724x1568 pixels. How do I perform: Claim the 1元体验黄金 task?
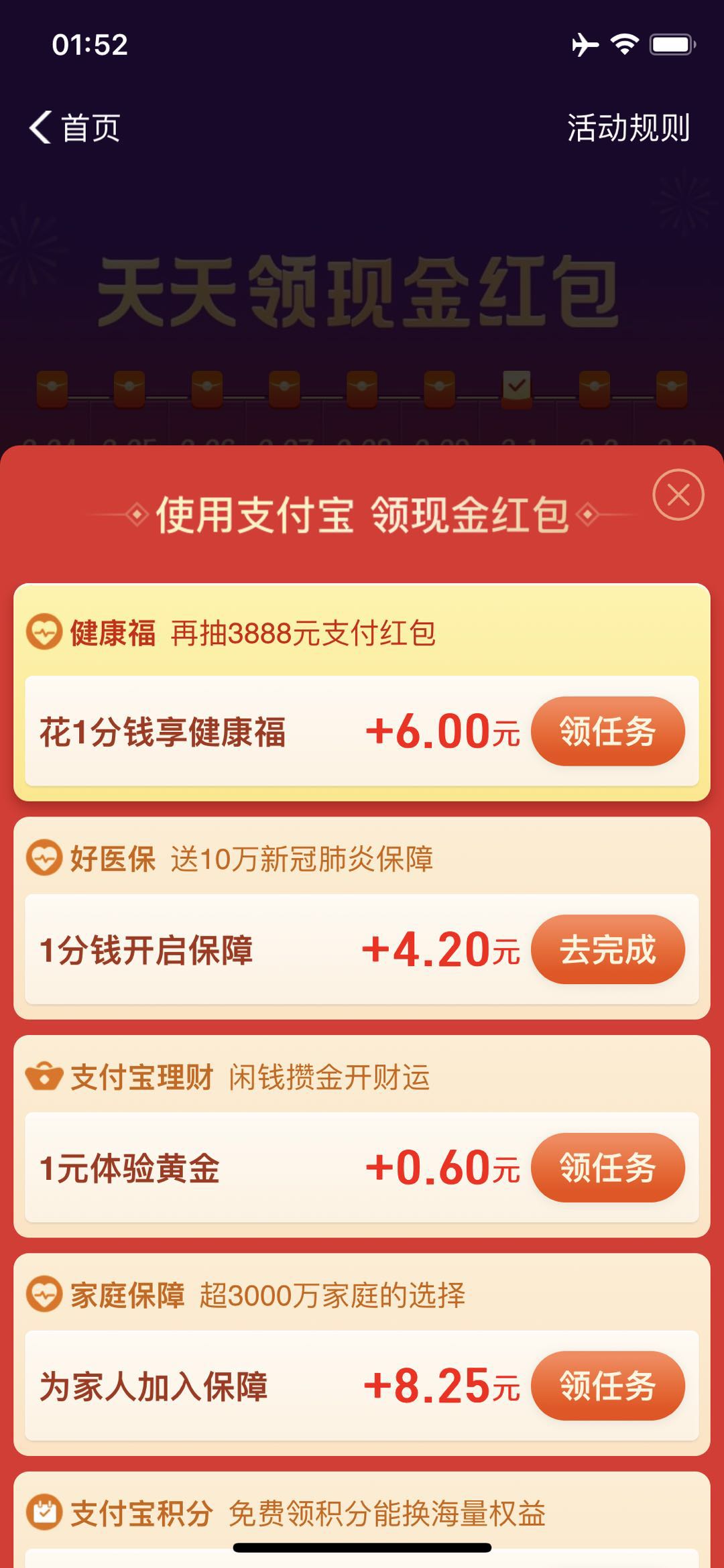[607, 1167]
